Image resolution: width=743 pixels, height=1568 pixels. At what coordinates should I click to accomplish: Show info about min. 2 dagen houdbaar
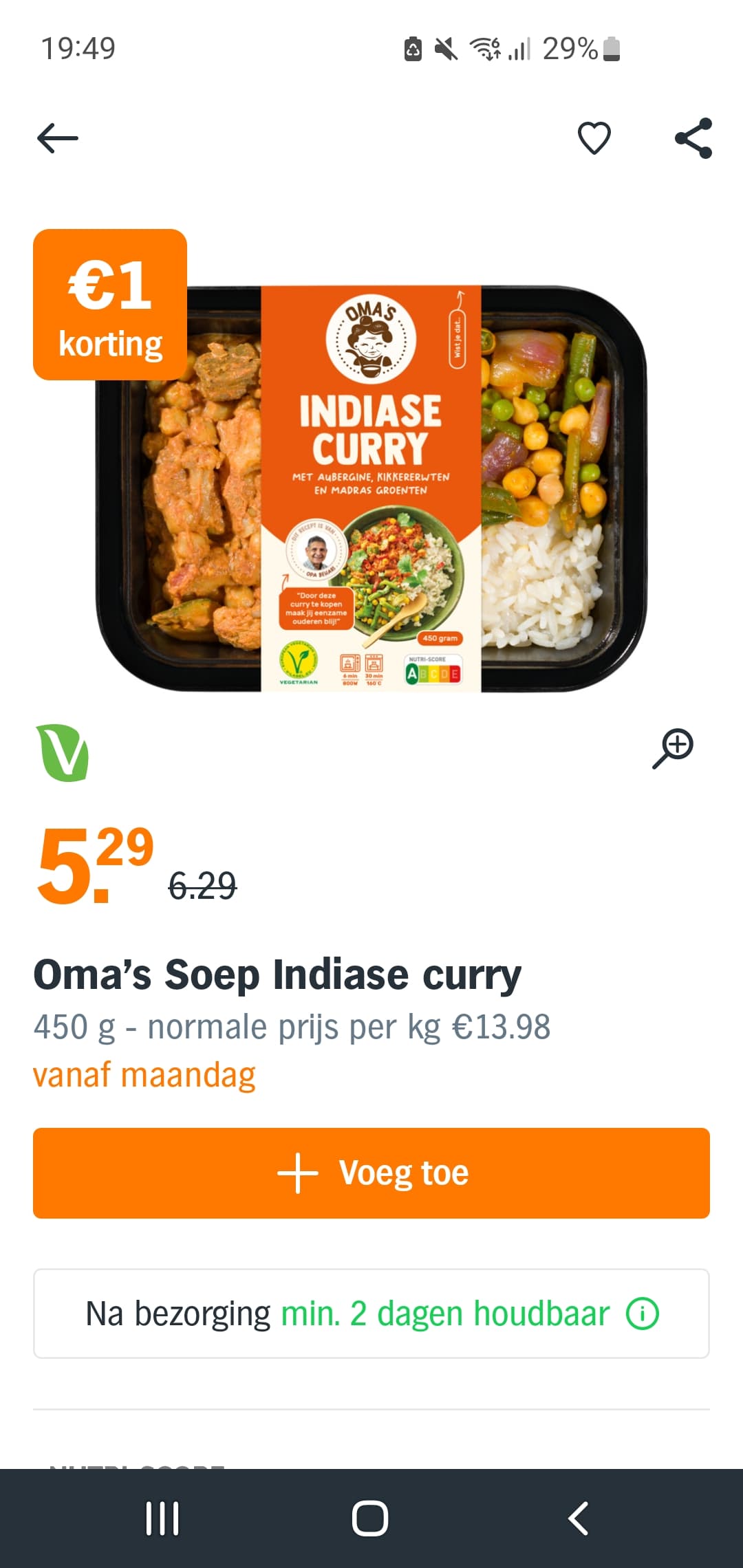point(643,1314)
